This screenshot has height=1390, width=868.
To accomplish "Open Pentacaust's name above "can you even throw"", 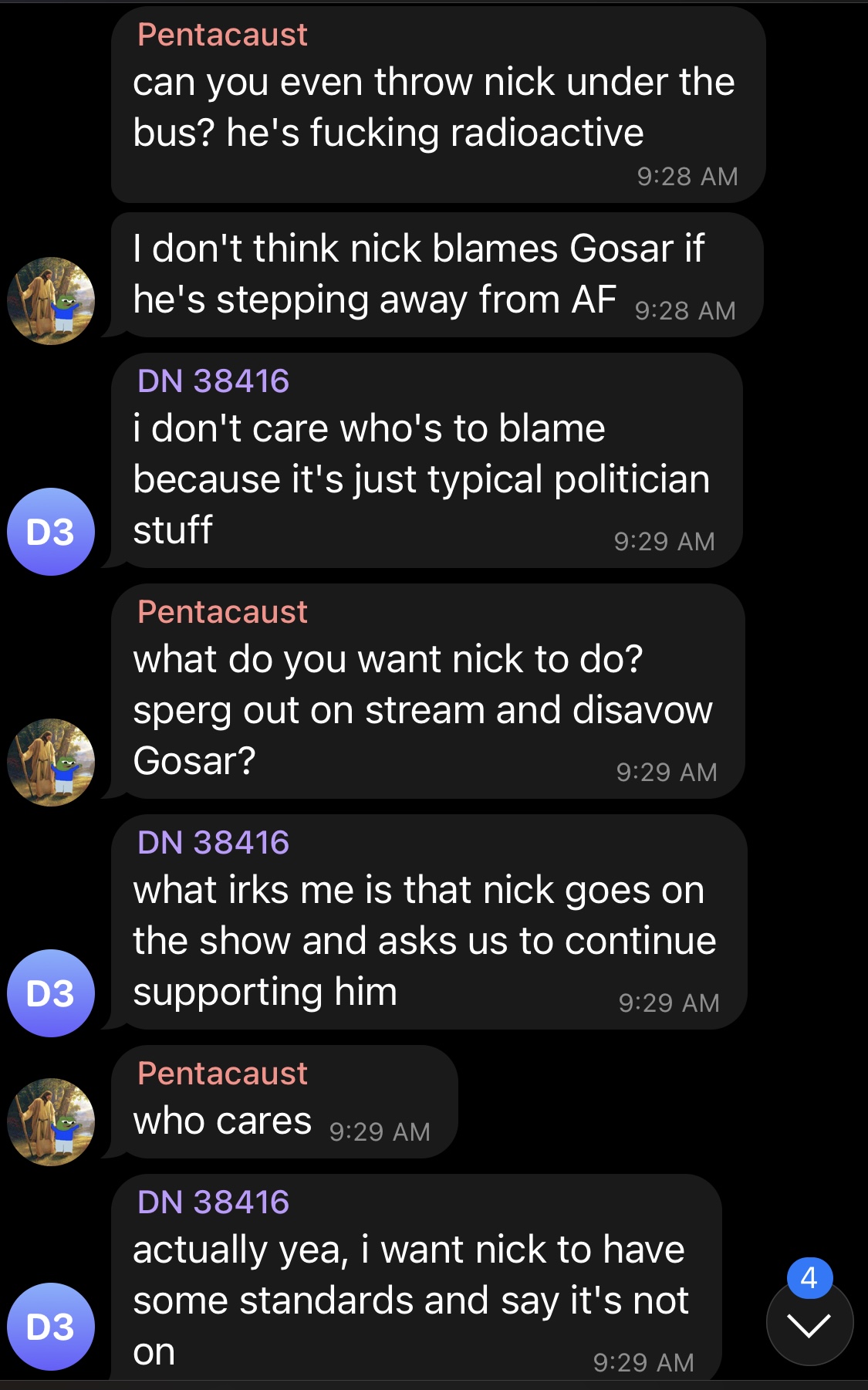I will [x=222, y=35].
